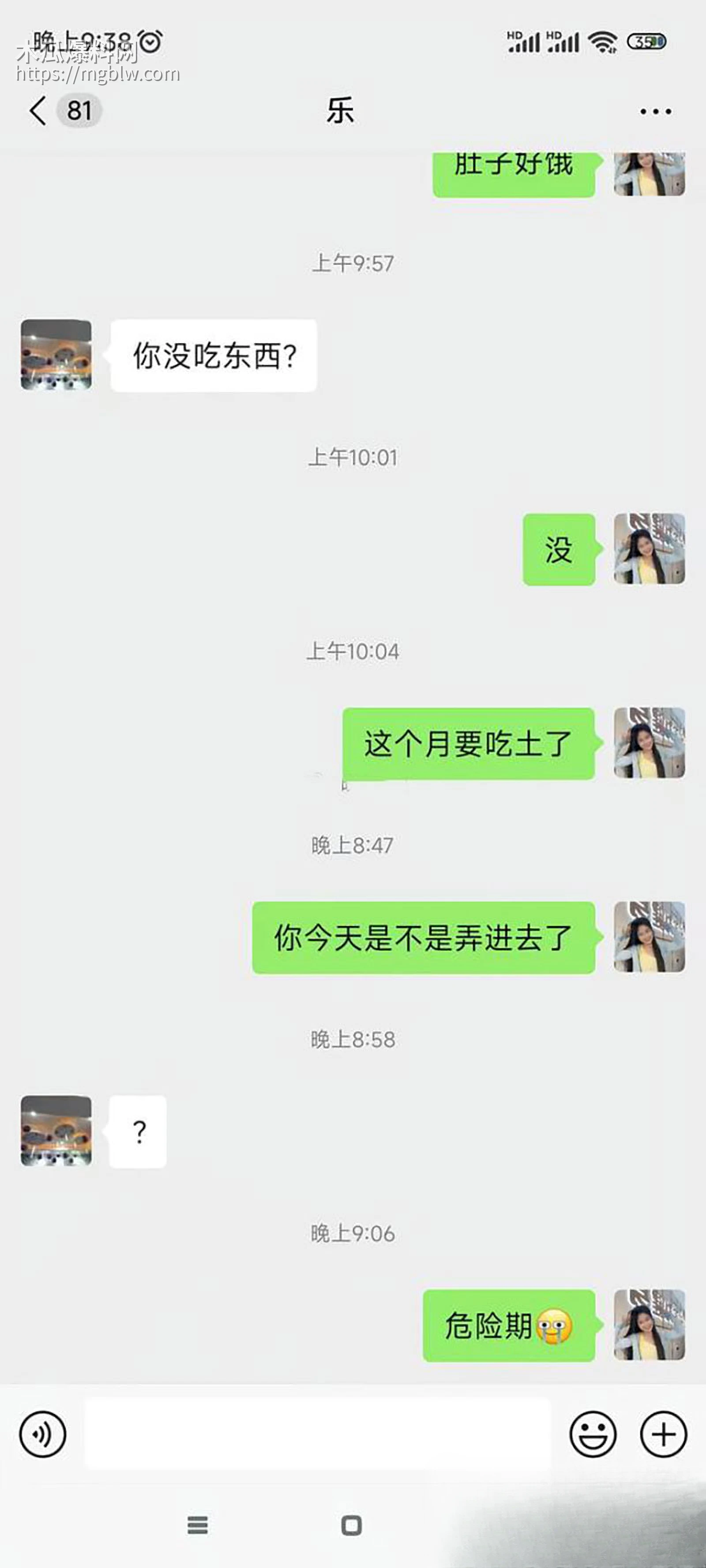This screenshot has height=1568, width=706.
Task: Tap the HD signal indicator icon
Action: coord(522,41)
